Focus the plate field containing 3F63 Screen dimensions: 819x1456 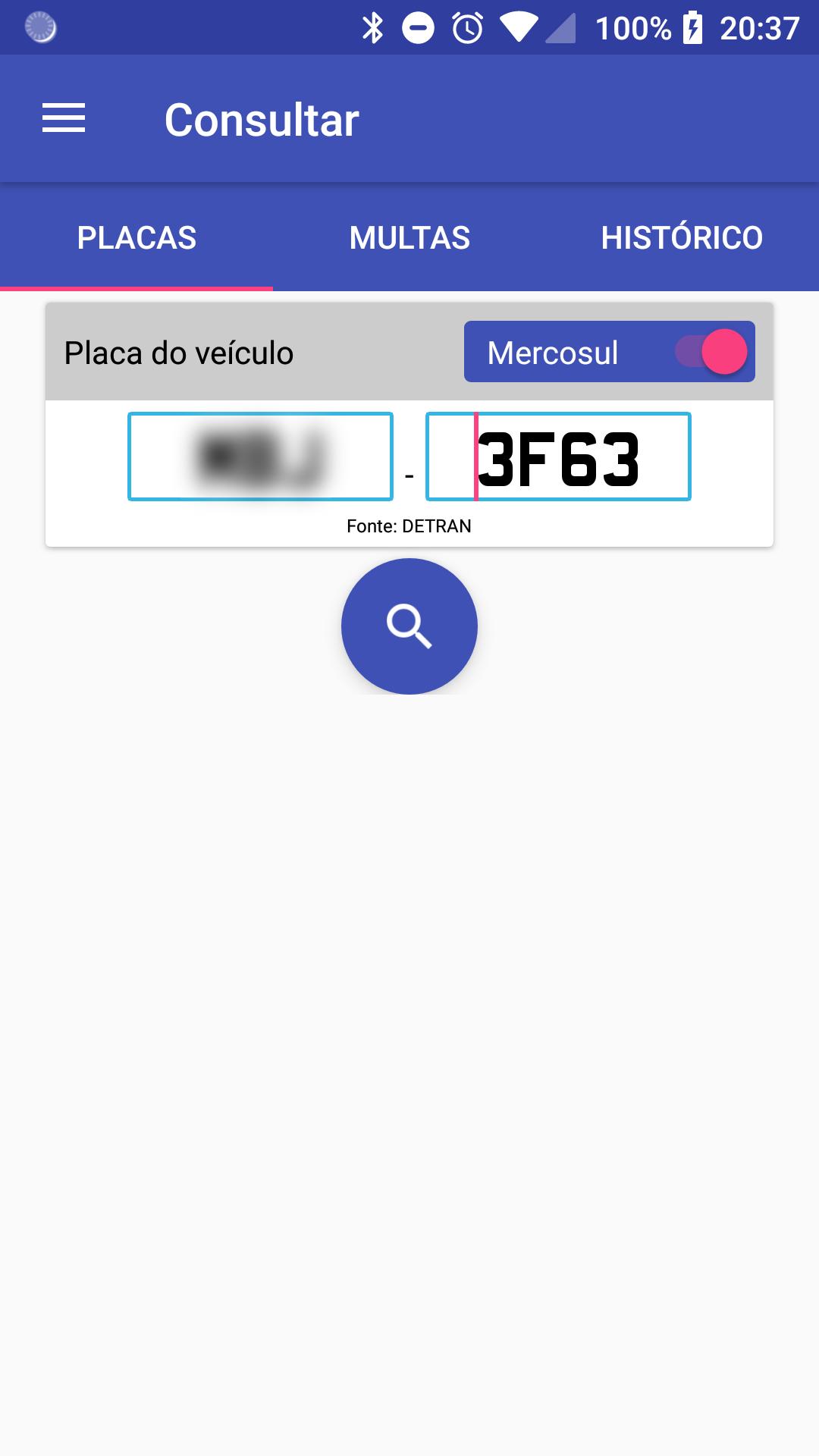coord(558,457)
